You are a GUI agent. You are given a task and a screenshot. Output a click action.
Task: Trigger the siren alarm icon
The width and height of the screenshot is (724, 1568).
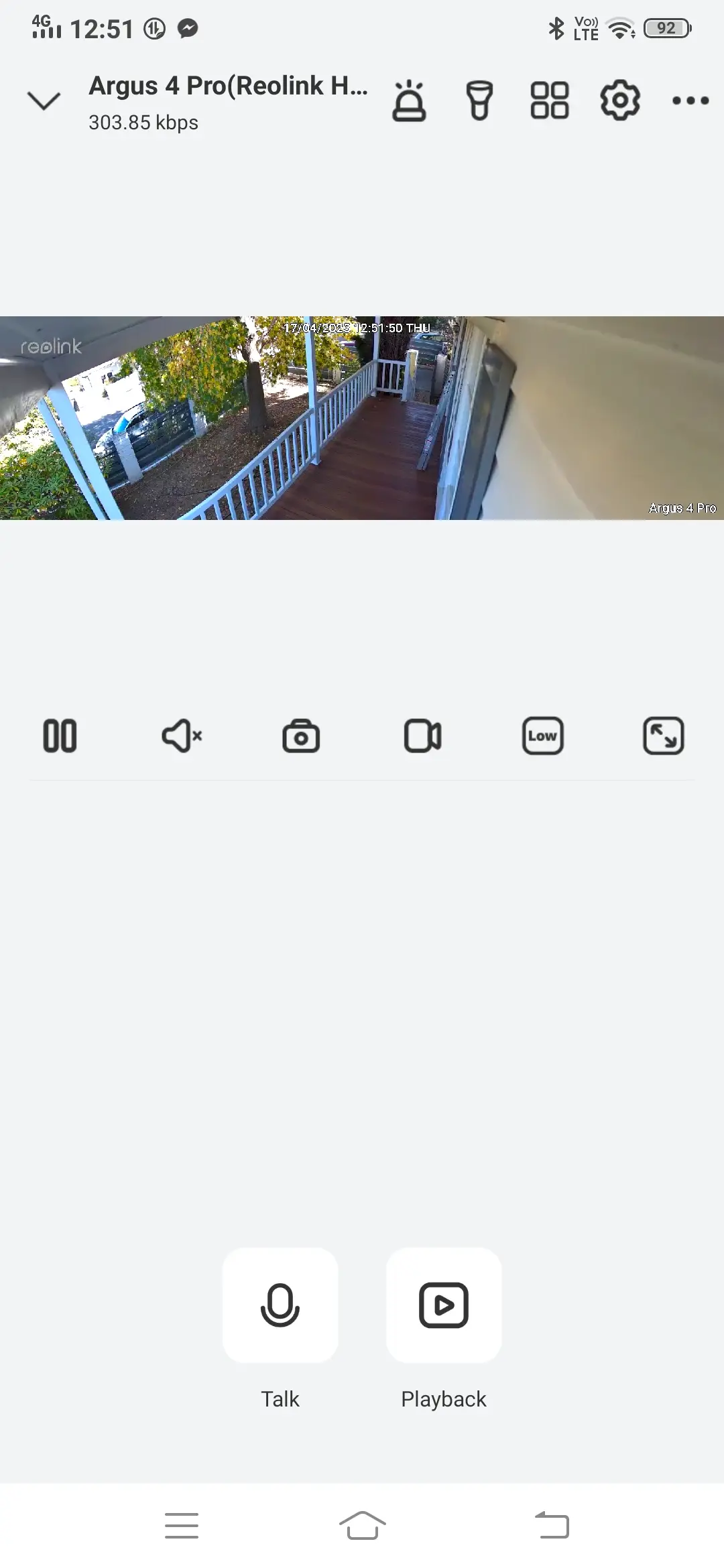click(409, 101)
